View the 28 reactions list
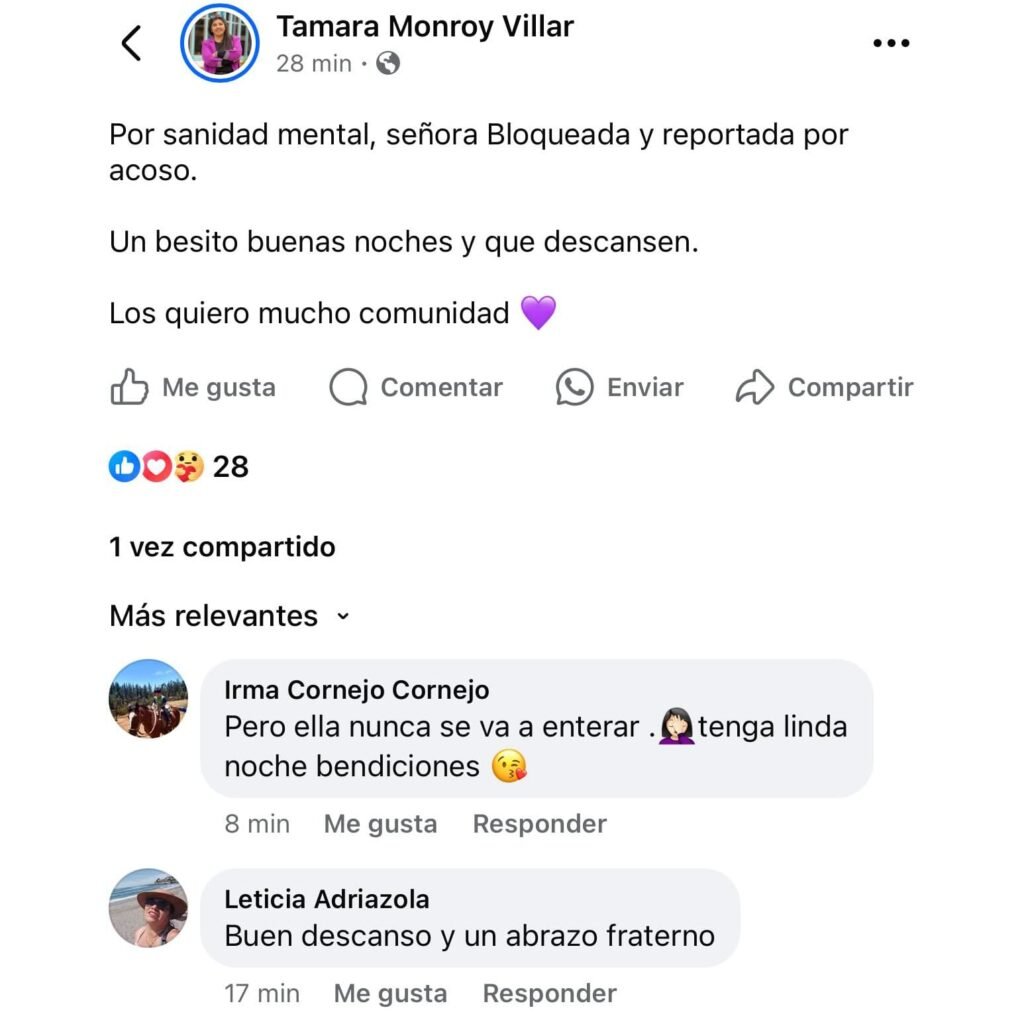This screenshot has height=1024, width=1024. [180, 466]
